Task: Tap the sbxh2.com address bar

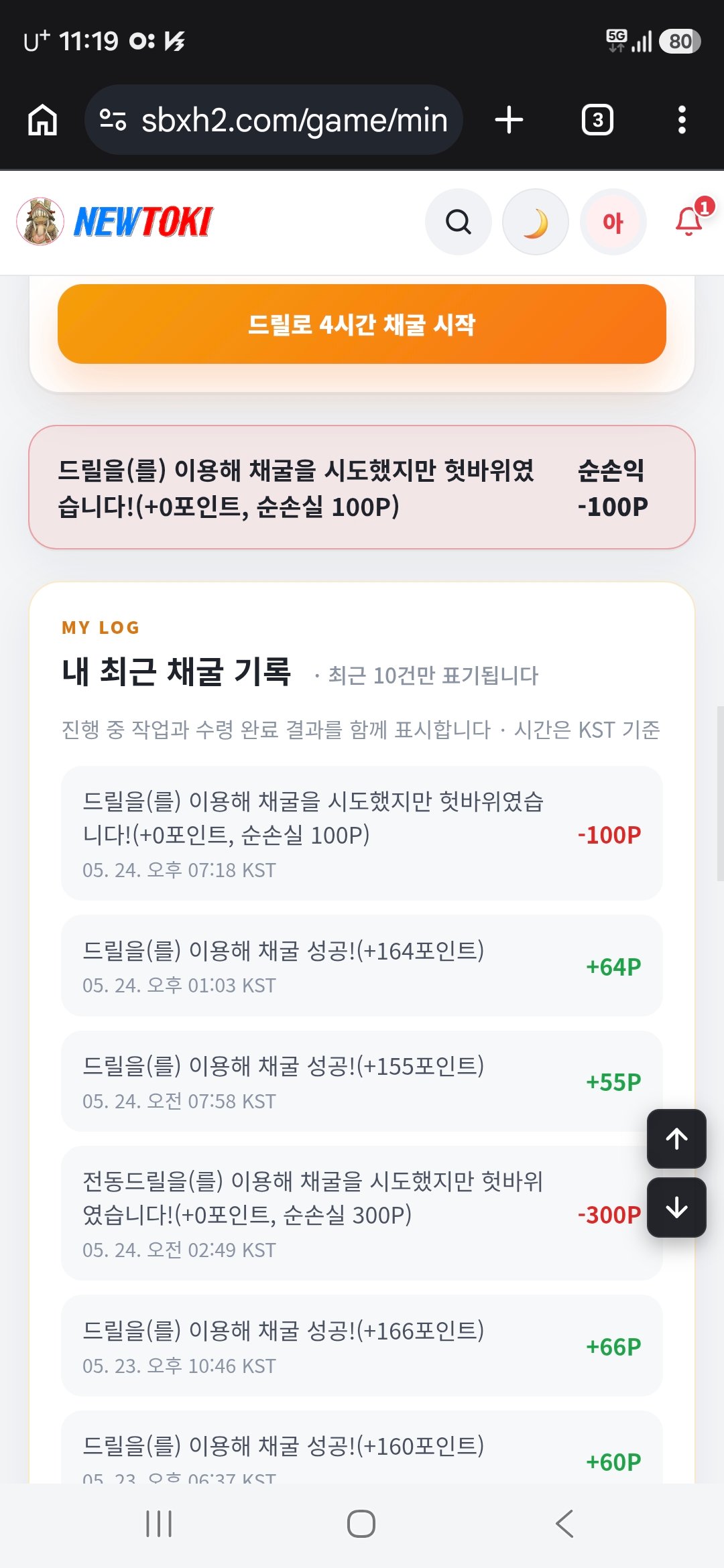Action: pyautogui.click(x=274, y=120)
